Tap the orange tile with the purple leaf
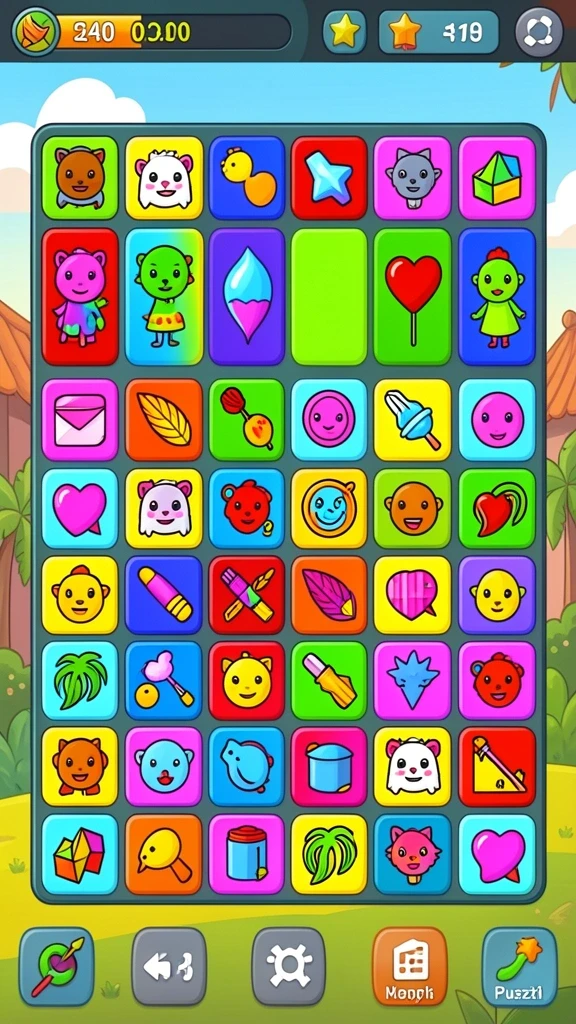This screenshot has height=1024, width=576. tap(329, 595)
